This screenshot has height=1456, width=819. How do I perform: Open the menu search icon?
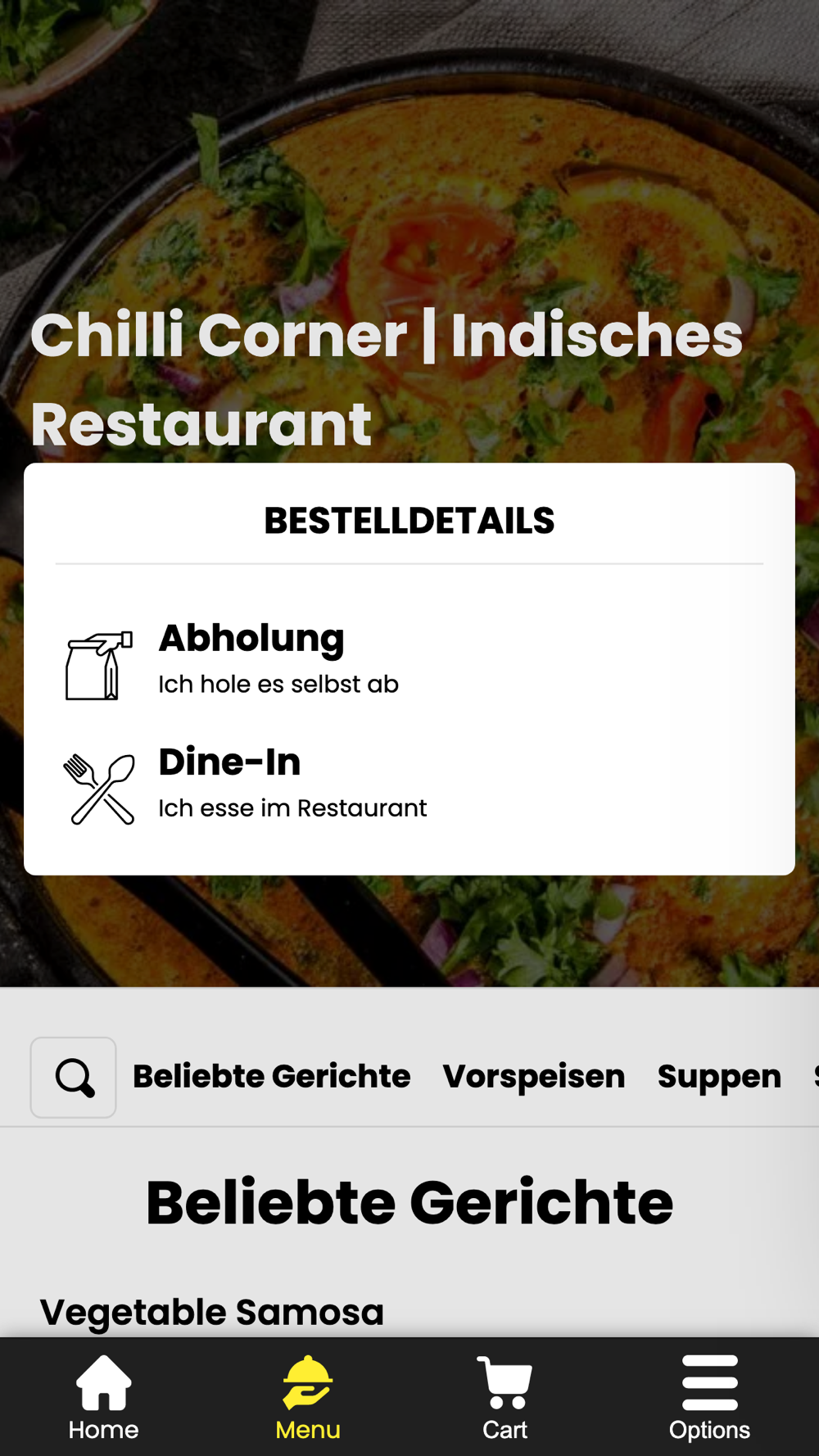[x=74, y=1077]
